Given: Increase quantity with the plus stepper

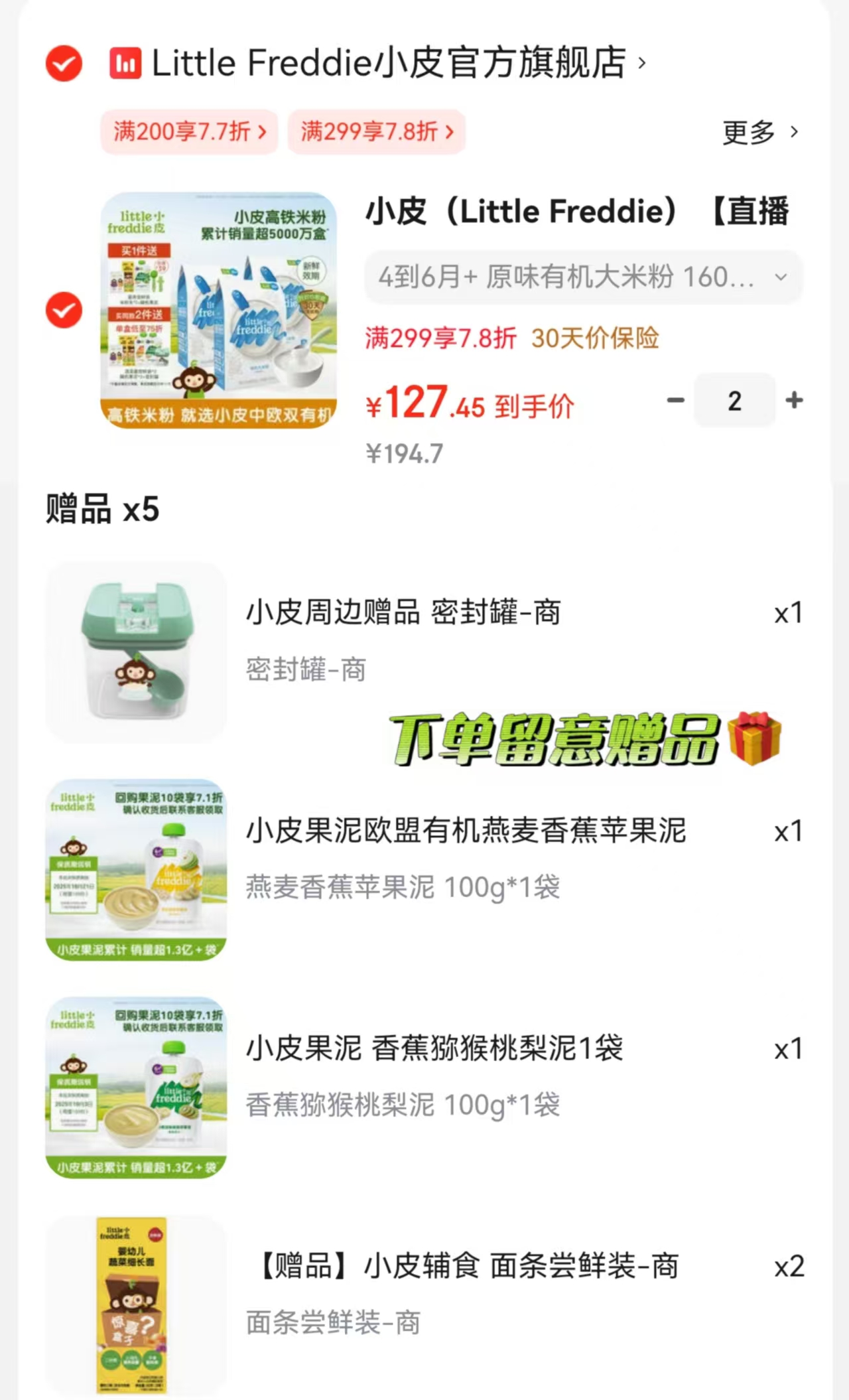Looking at the screenshot, I should (x=794, y=400).
